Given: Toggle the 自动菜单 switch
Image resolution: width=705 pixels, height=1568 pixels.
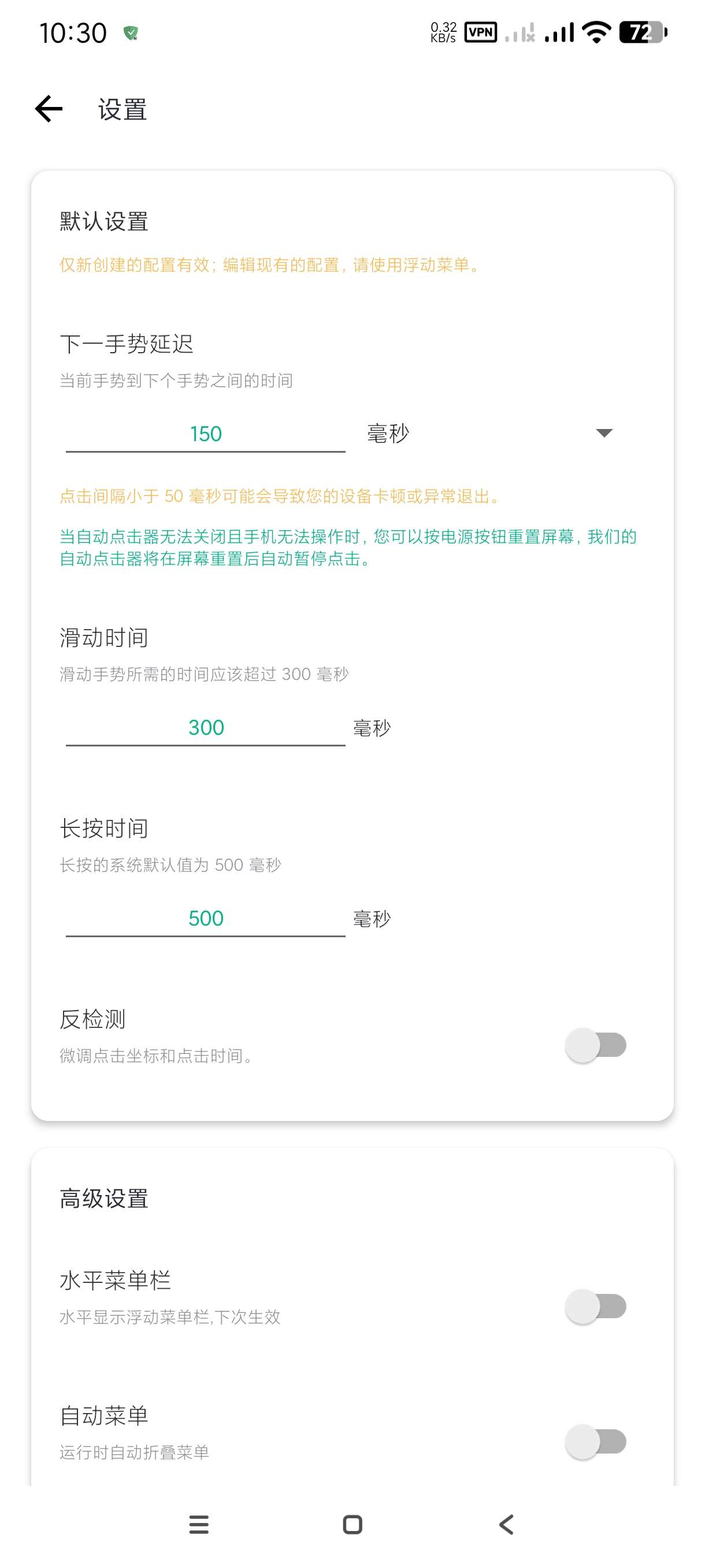Looking at the screenshot, I should coord(596,1441).
